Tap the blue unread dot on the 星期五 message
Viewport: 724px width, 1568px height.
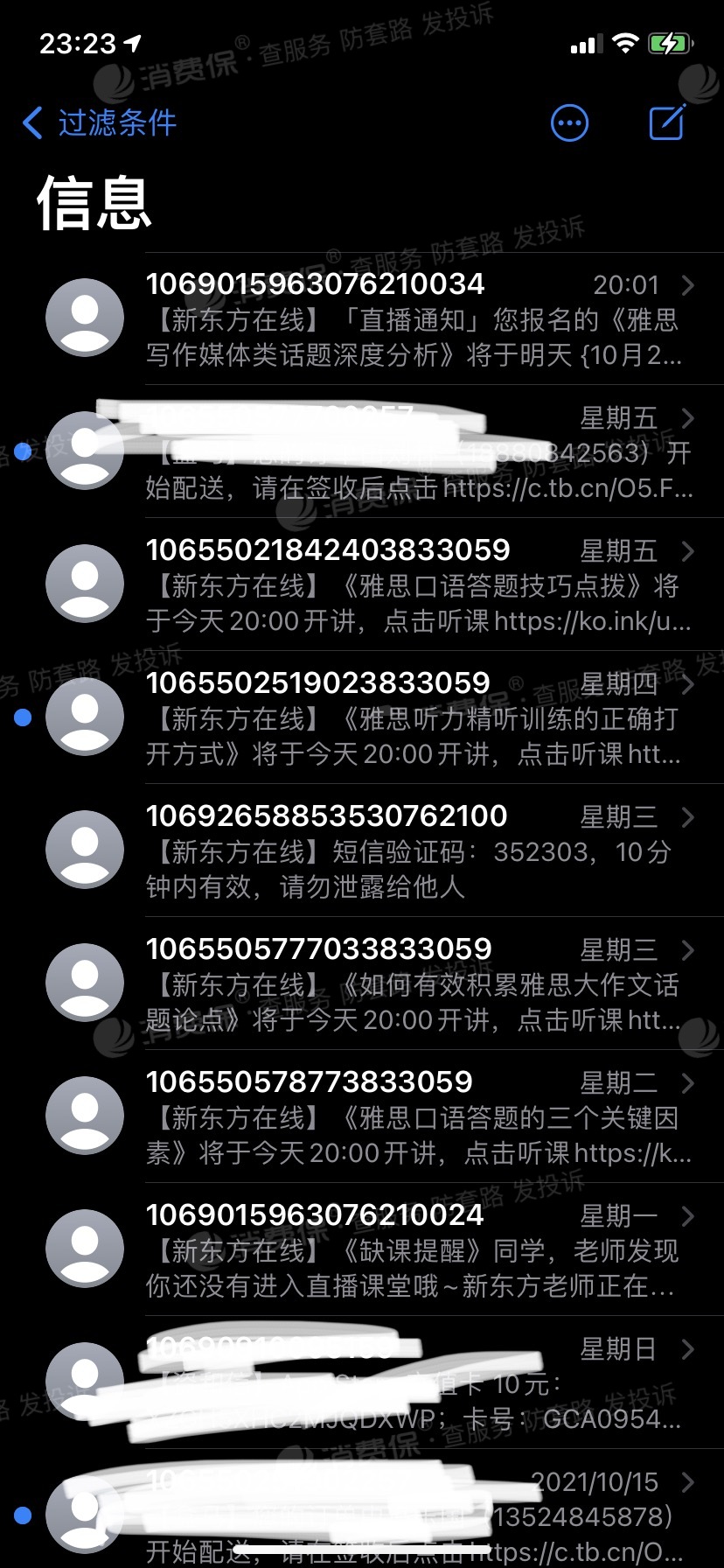[x=20, y=451]
